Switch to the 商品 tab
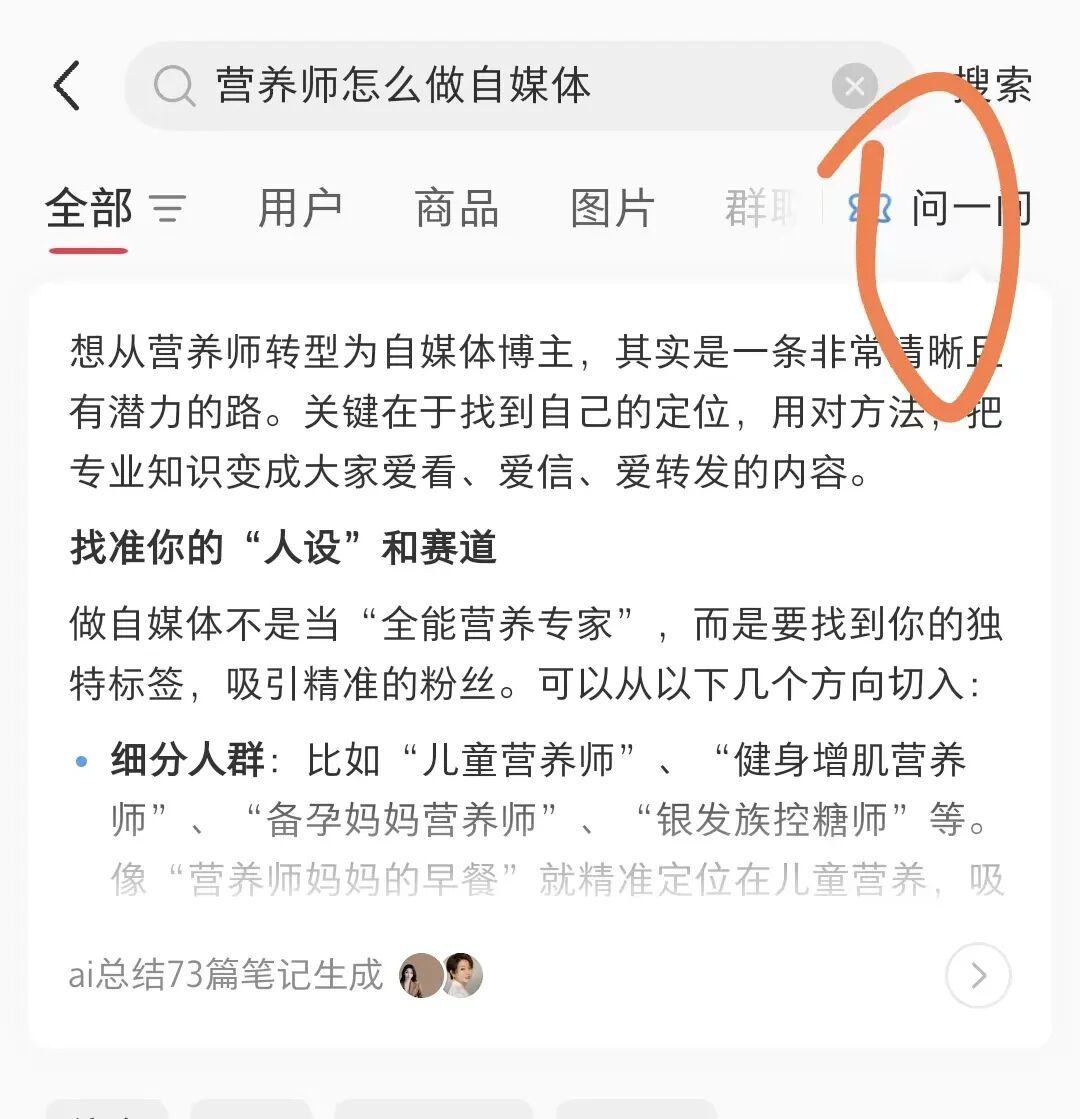 tap(457, 209)
